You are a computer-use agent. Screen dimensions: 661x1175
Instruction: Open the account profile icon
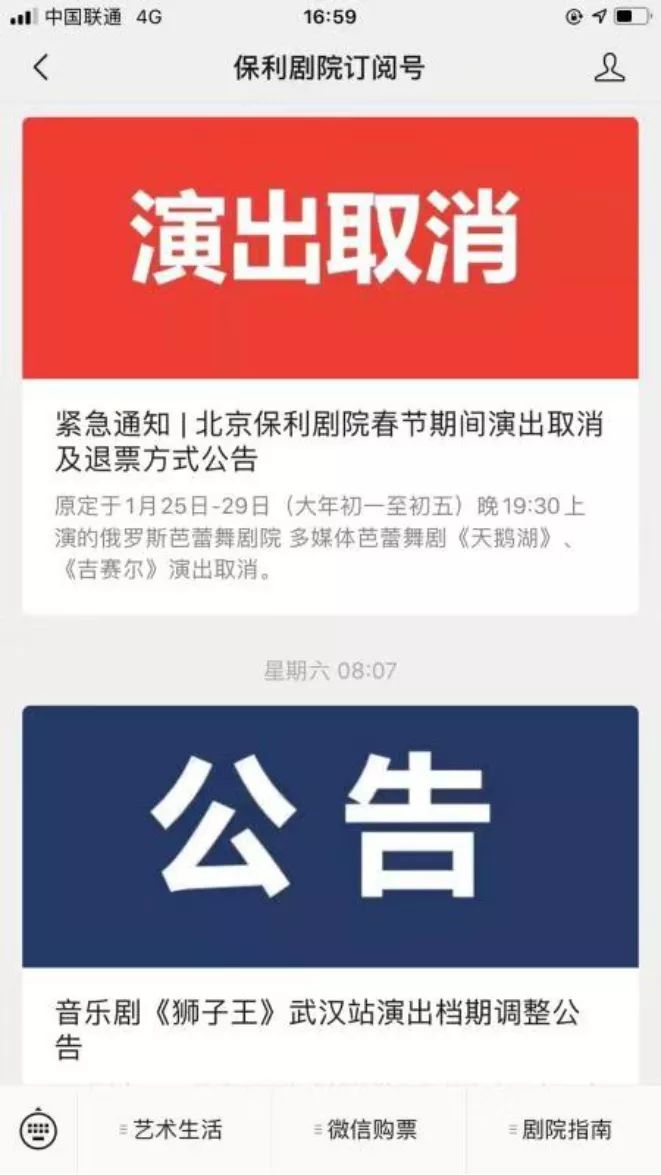(x=609, y=68)
